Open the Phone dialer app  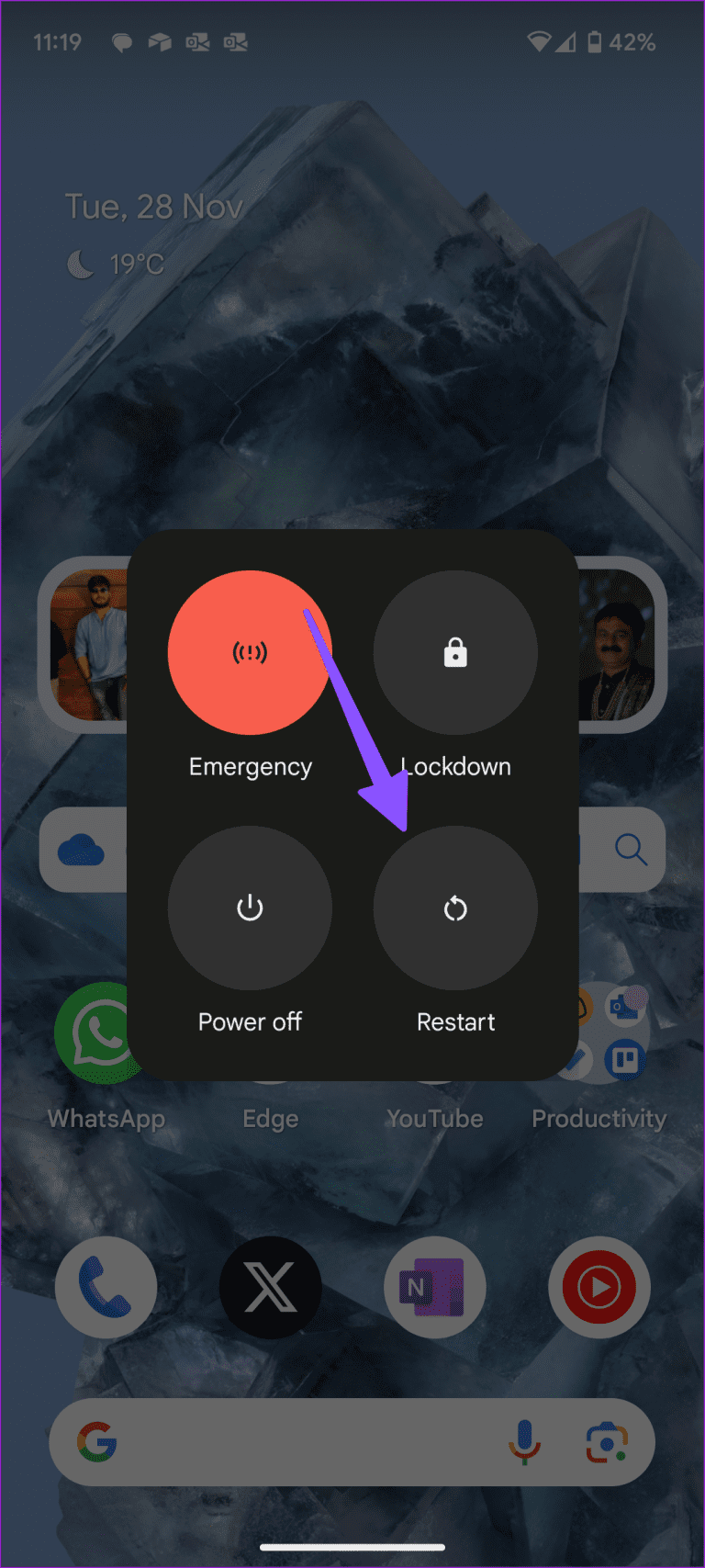(106, 1286)
